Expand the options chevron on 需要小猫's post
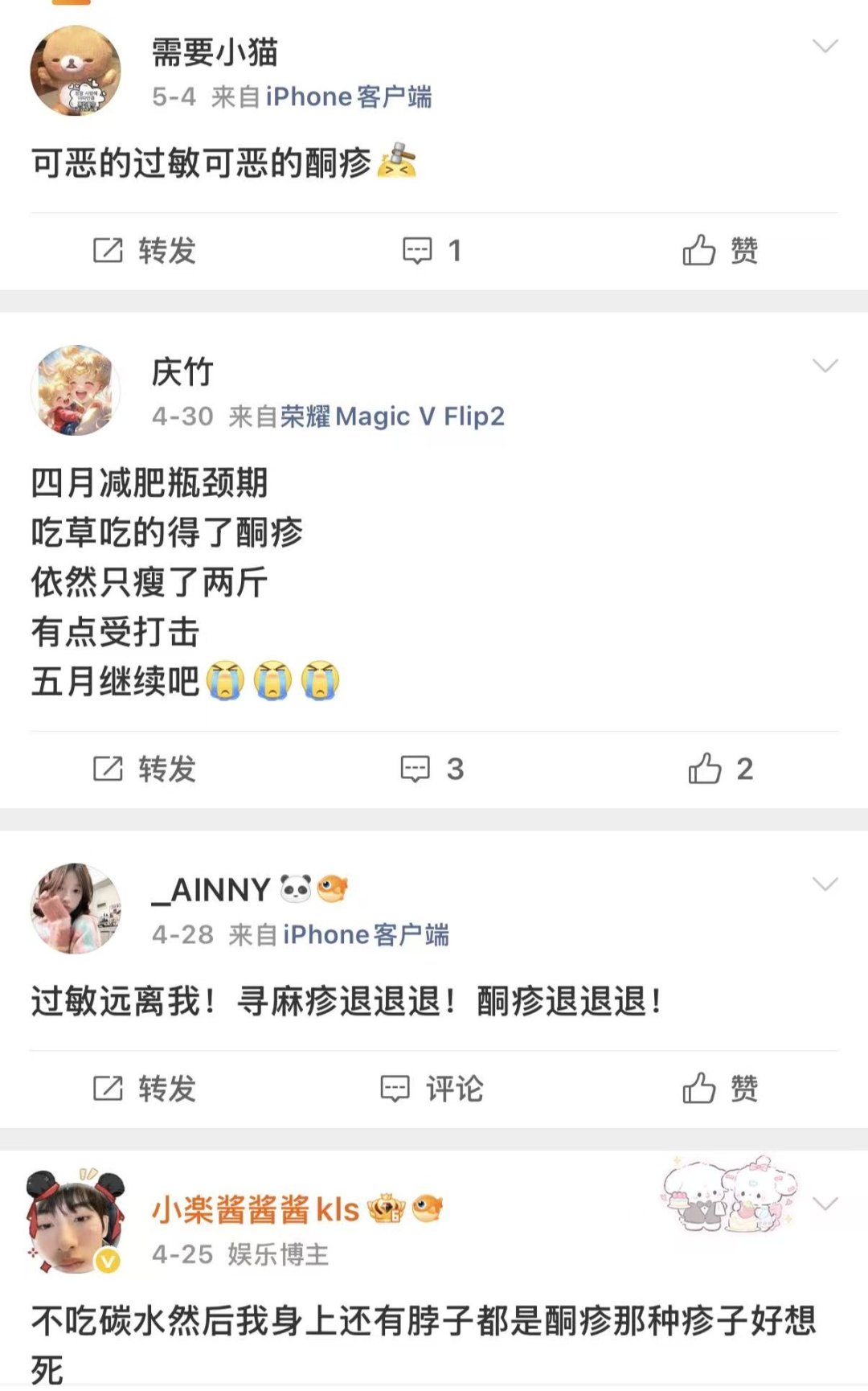Image resolution: width=868 pixels, height=1391 pixels. [825, 46]
